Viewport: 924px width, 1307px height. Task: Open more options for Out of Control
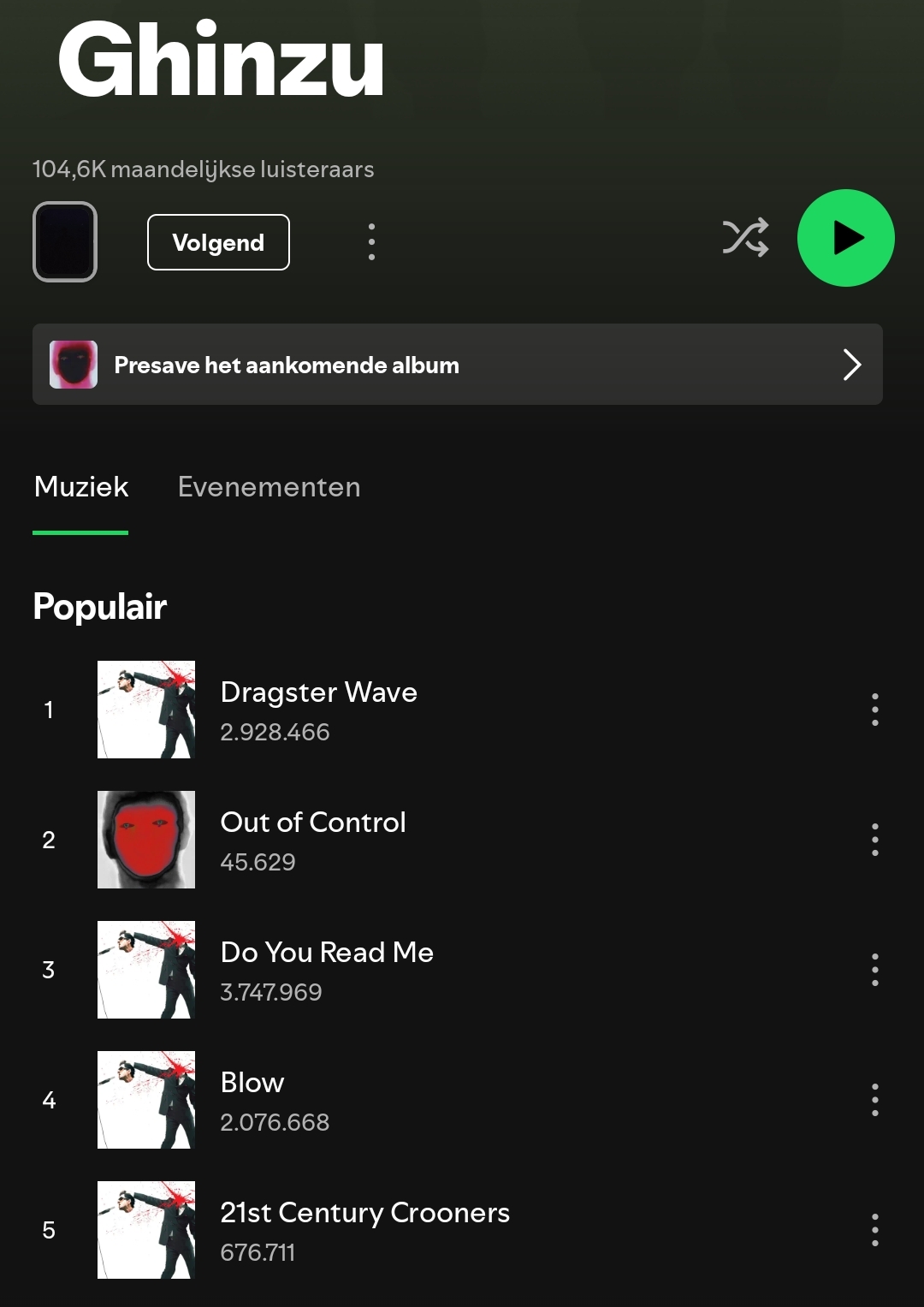point(874,840)
